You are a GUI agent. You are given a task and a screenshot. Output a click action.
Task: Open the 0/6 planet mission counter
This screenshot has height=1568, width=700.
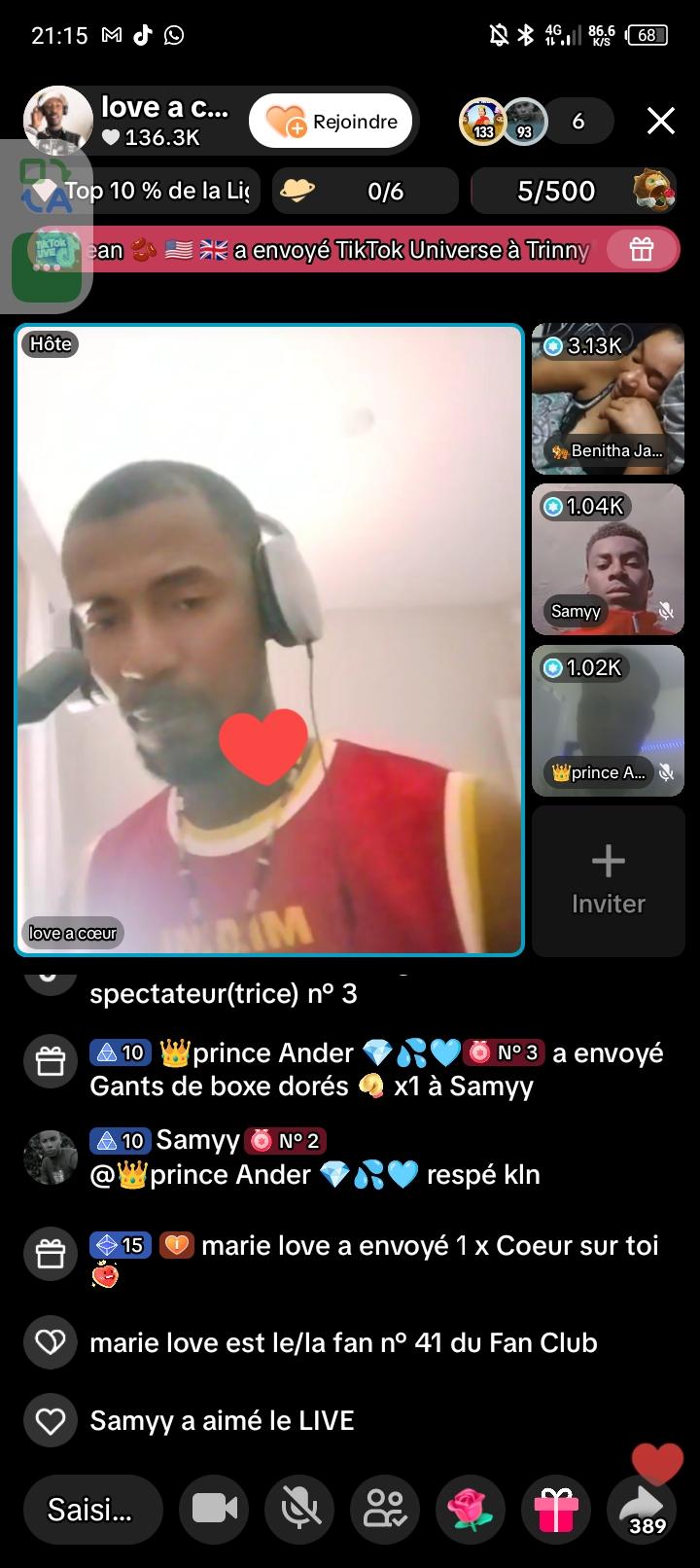[x=366, y=191]
